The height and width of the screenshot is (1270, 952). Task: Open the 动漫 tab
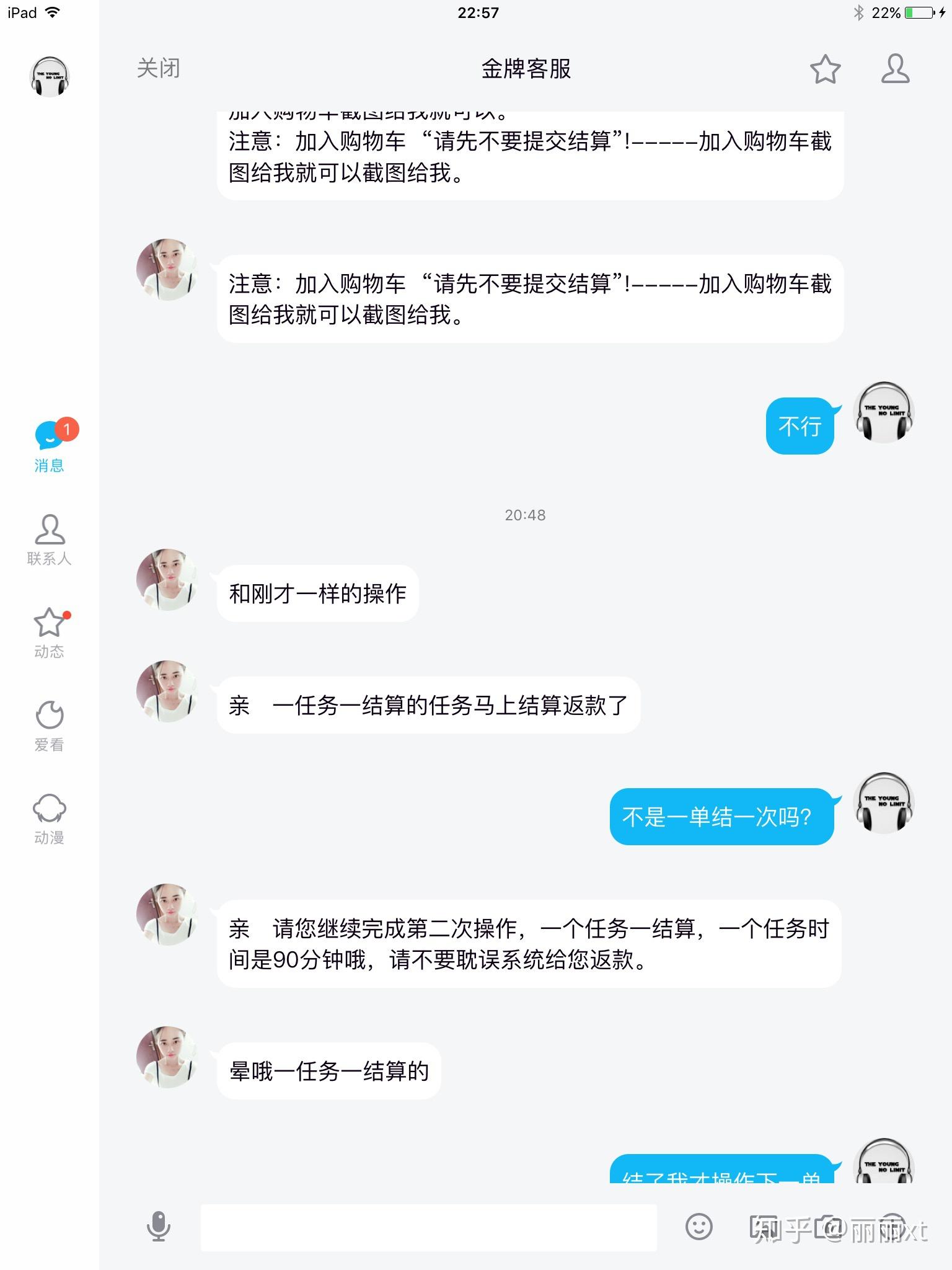(x=50, y=819)
